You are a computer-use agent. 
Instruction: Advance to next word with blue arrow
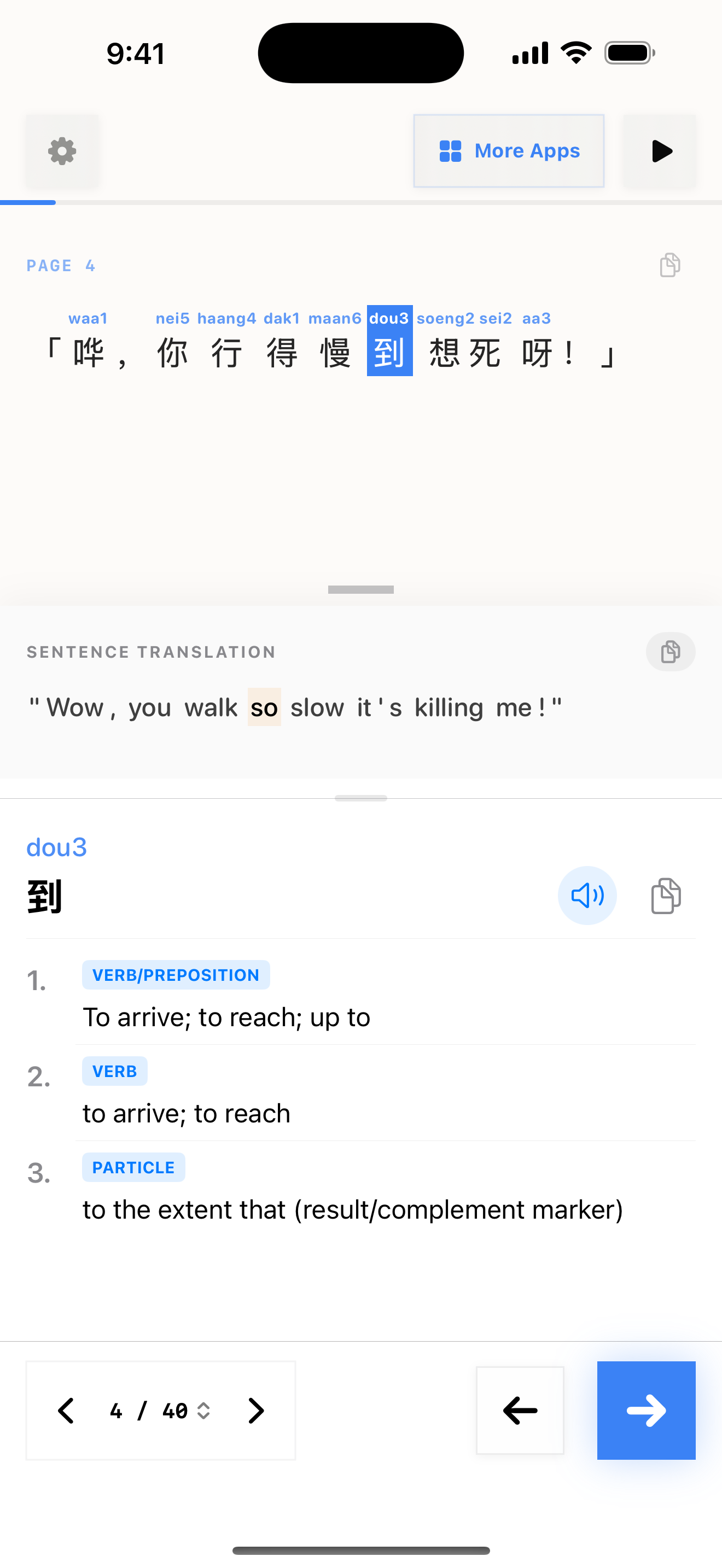[x=646, y=1411]
